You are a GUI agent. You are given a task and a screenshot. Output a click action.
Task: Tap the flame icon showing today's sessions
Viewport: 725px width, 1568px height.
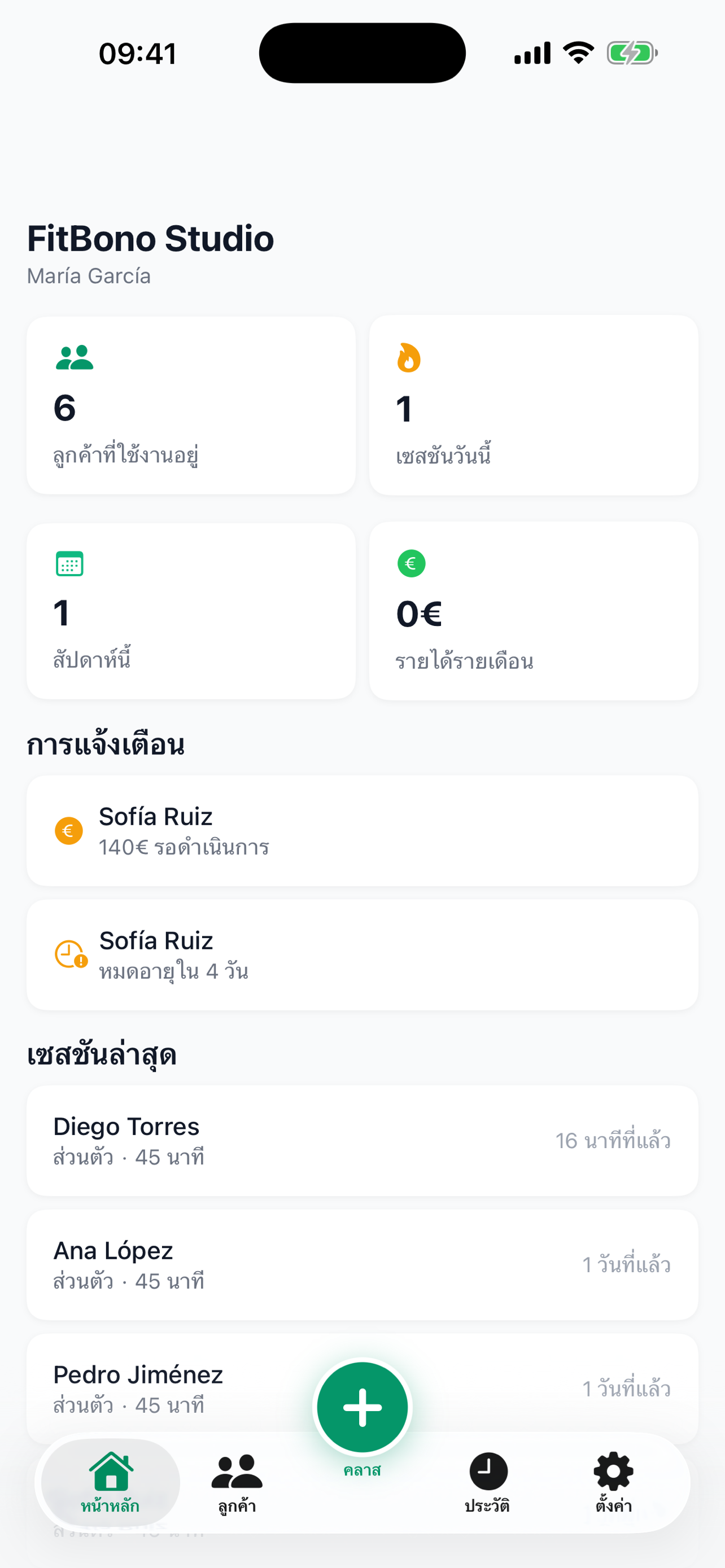click(x=409, y=357)
